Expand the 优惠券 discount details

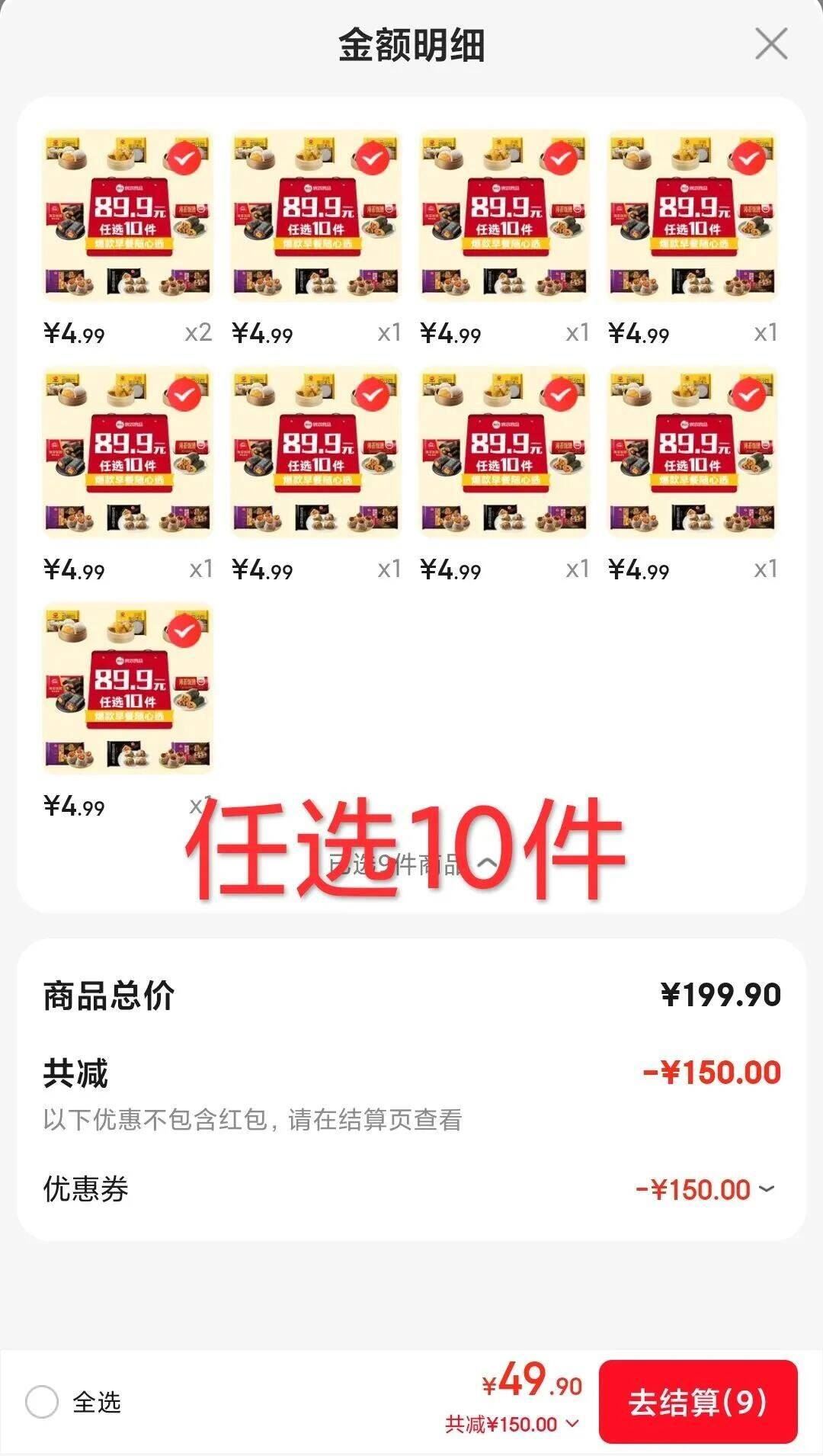[x=767, y=1188]
